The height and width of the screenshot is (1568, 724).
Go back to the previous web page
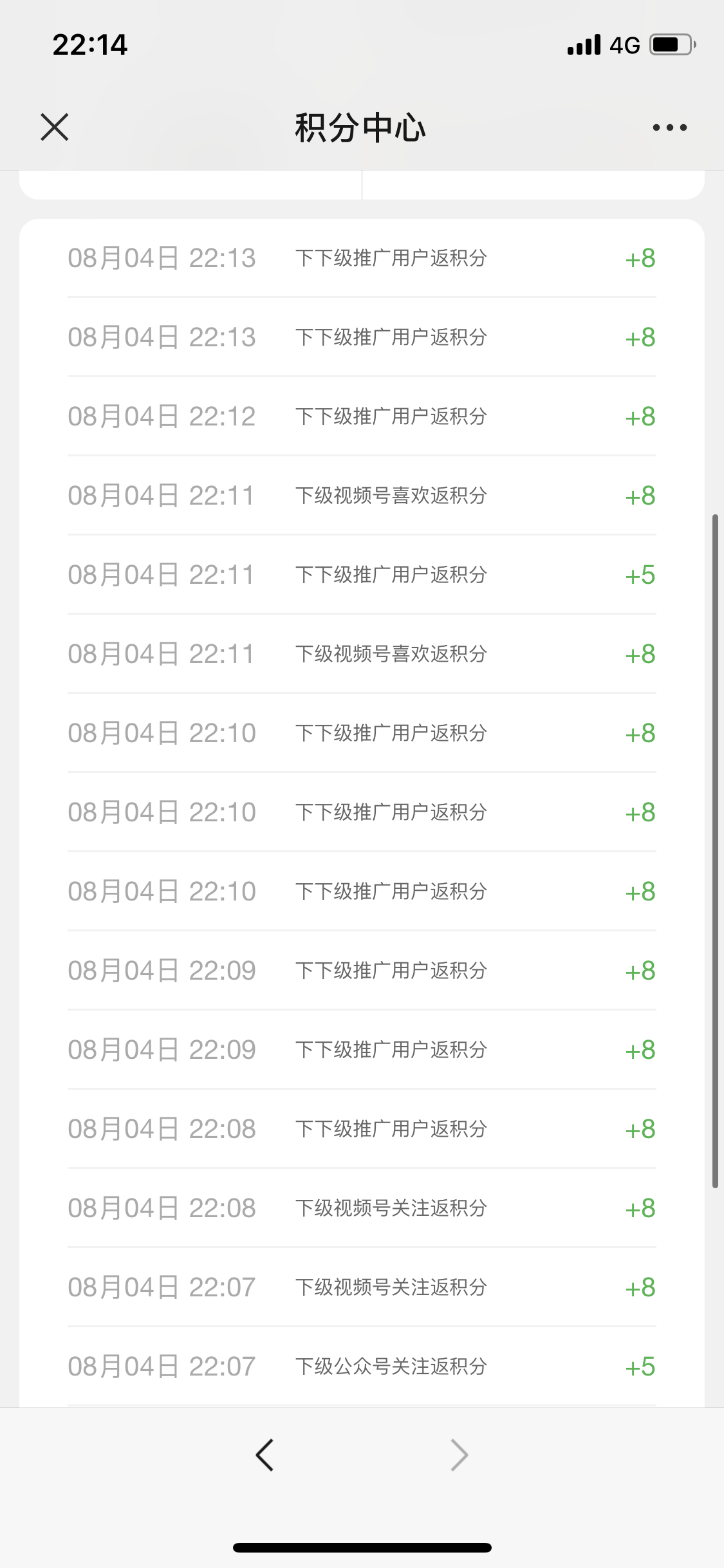(x=265, y=1455)
